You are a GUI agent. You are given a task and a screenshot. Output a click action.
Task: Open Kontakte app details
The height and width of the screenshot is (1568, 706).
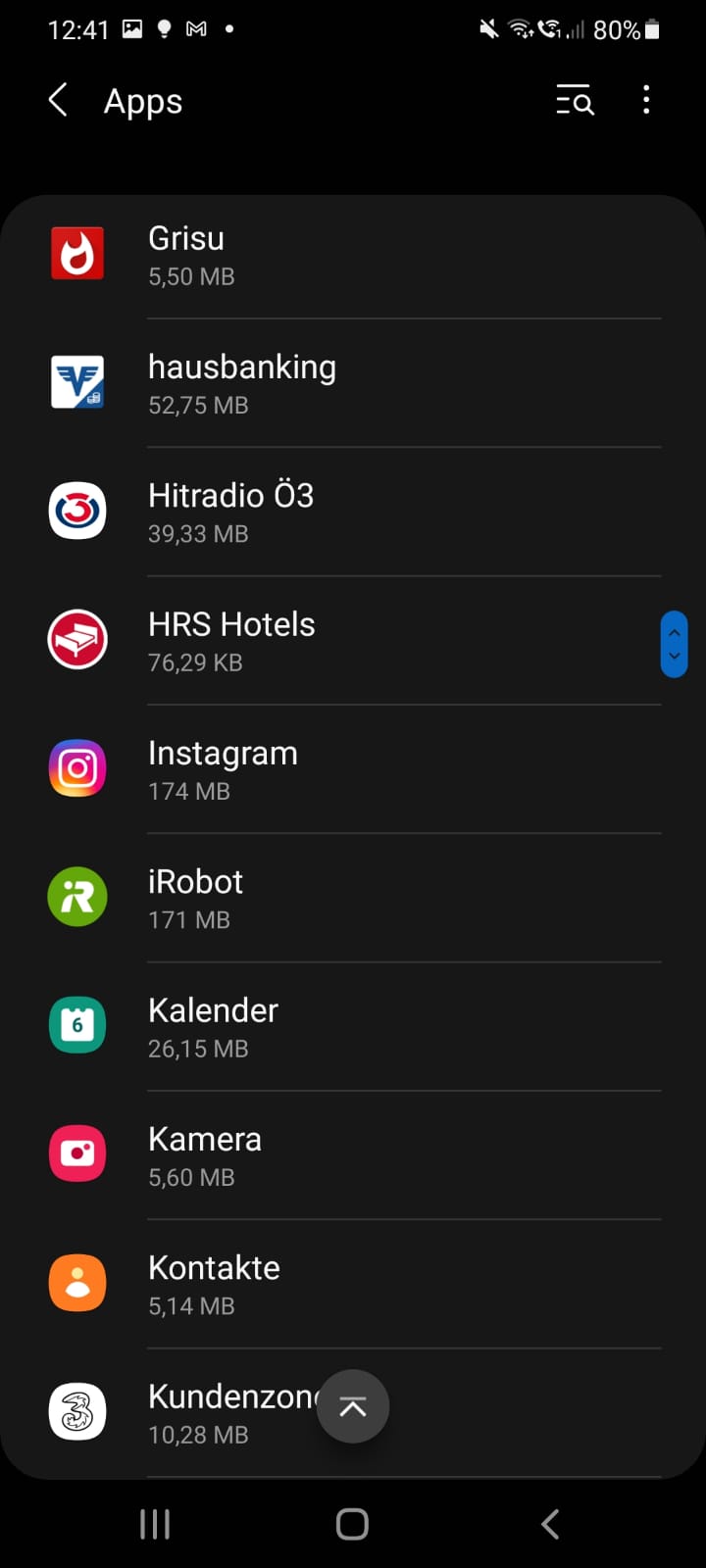coord(353,1284)
